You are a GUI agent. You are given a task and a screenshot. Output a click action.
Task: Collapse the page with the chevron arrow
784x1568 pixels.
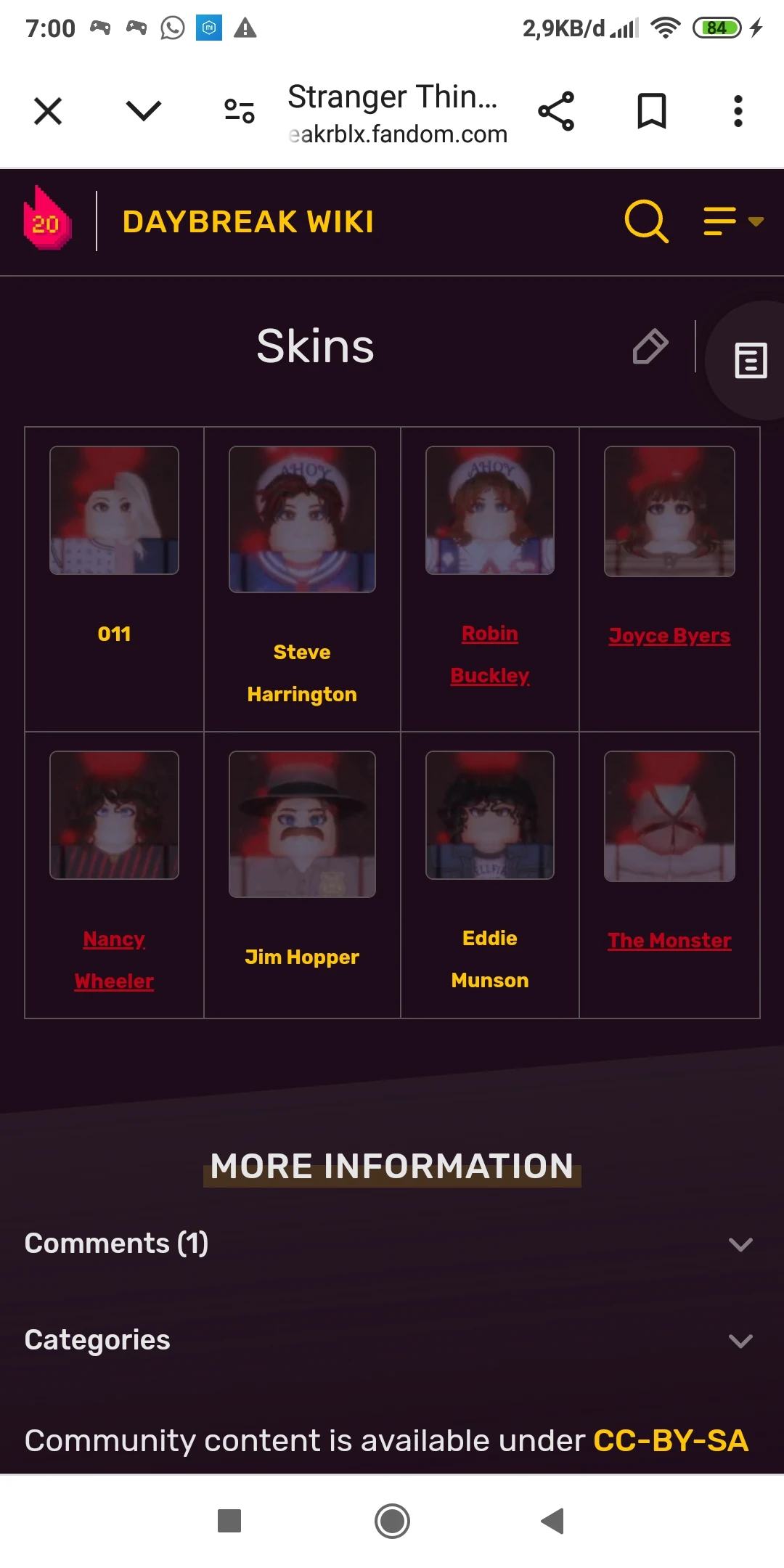pos(143,110)
